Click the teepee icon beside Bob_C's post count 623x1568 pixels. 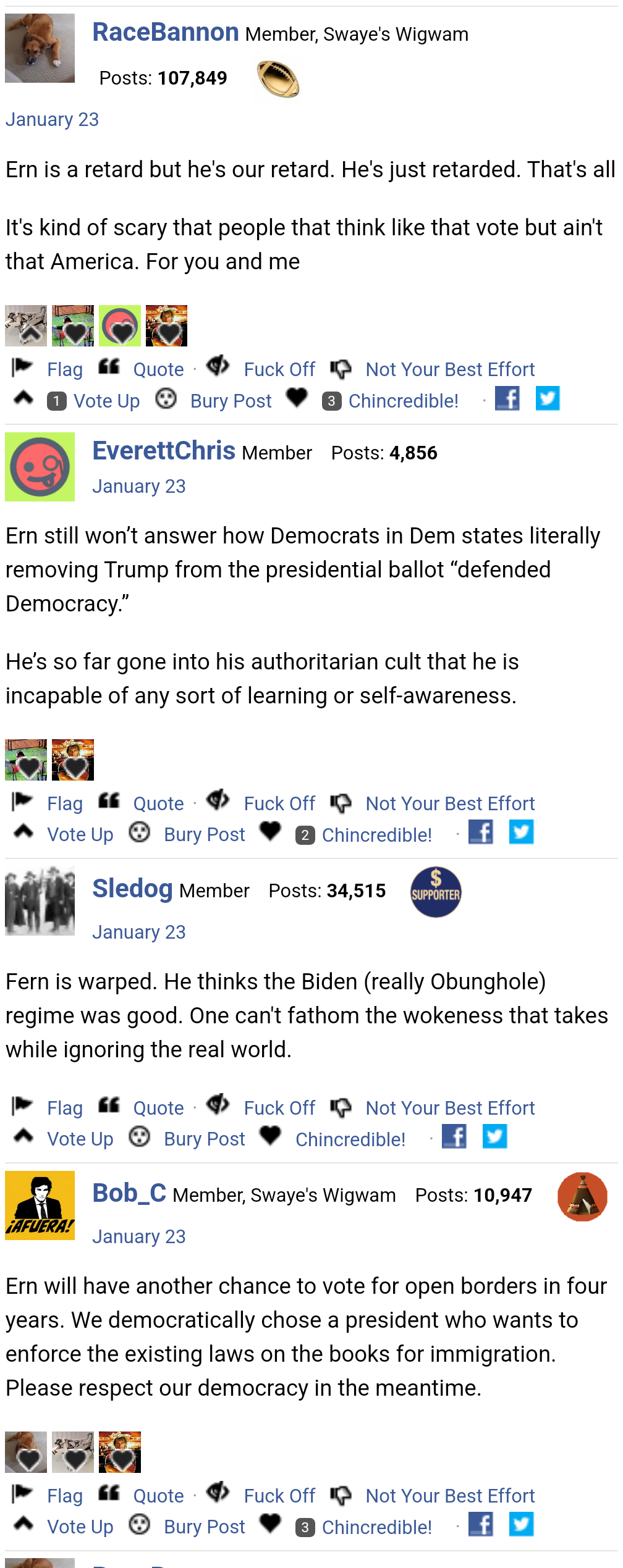coord(582,1197)
